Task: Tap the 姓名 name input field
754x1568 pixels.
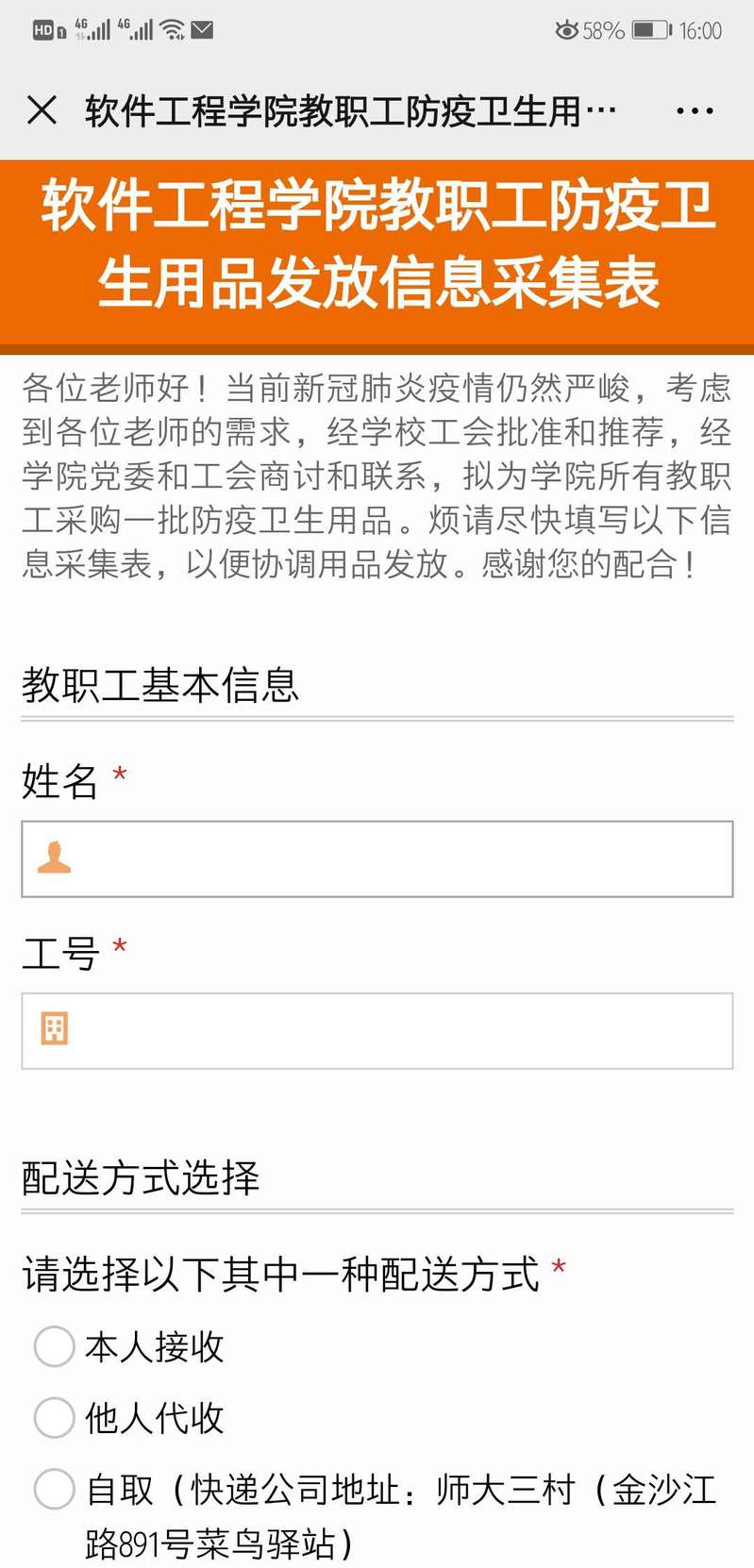Action: (377, 859)
